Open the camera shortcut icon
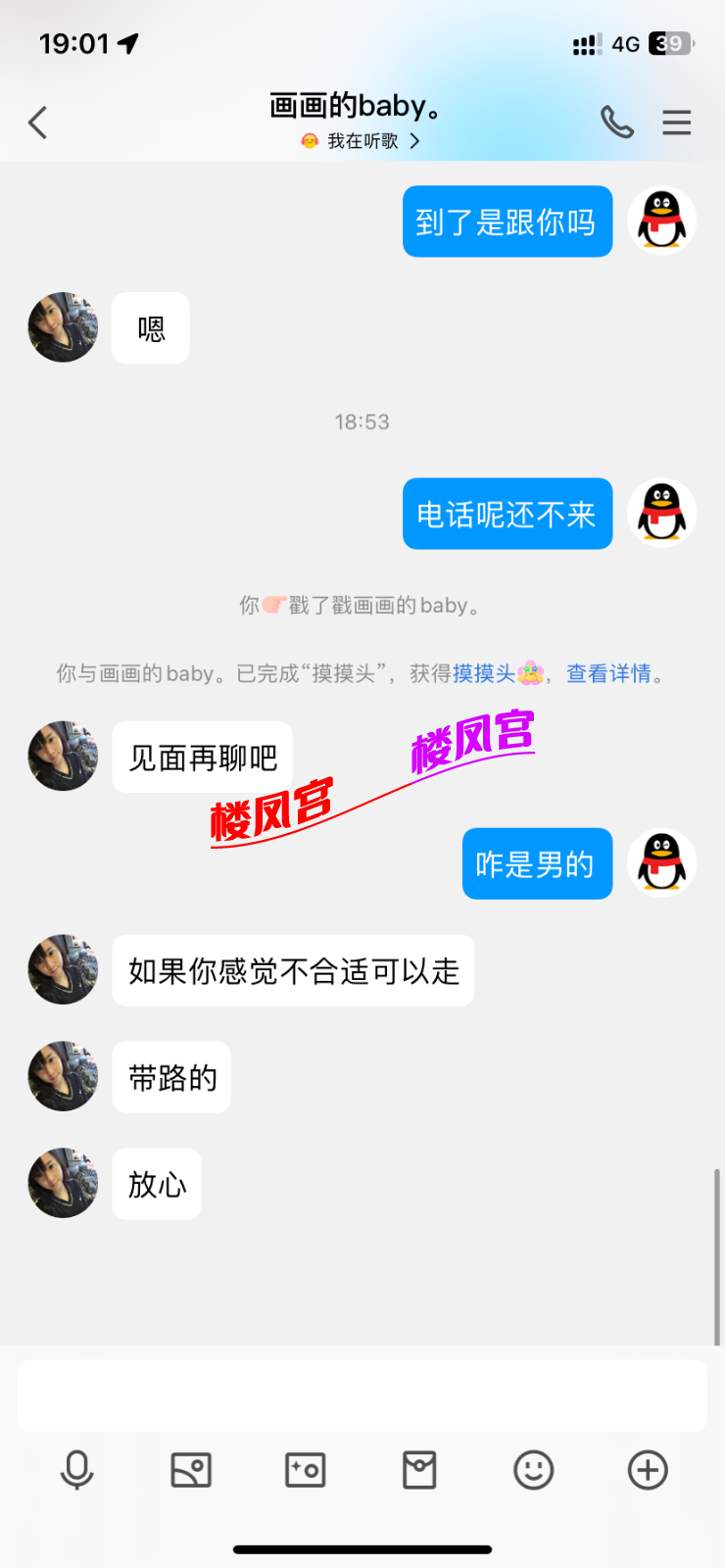725x1568 pixels. pos(305,1470)
